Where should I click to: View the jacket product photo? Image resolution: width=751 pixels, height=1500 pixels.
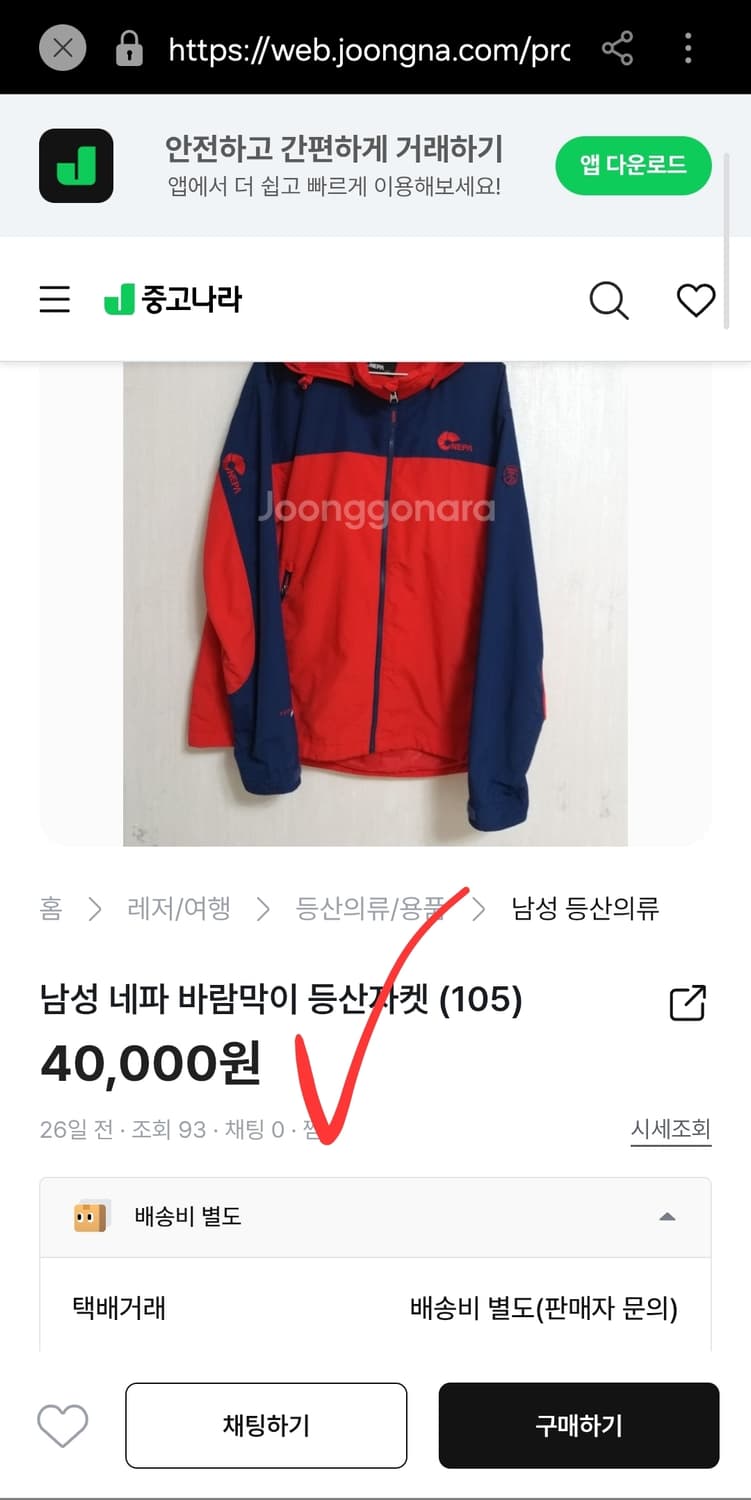coord(375,600)
